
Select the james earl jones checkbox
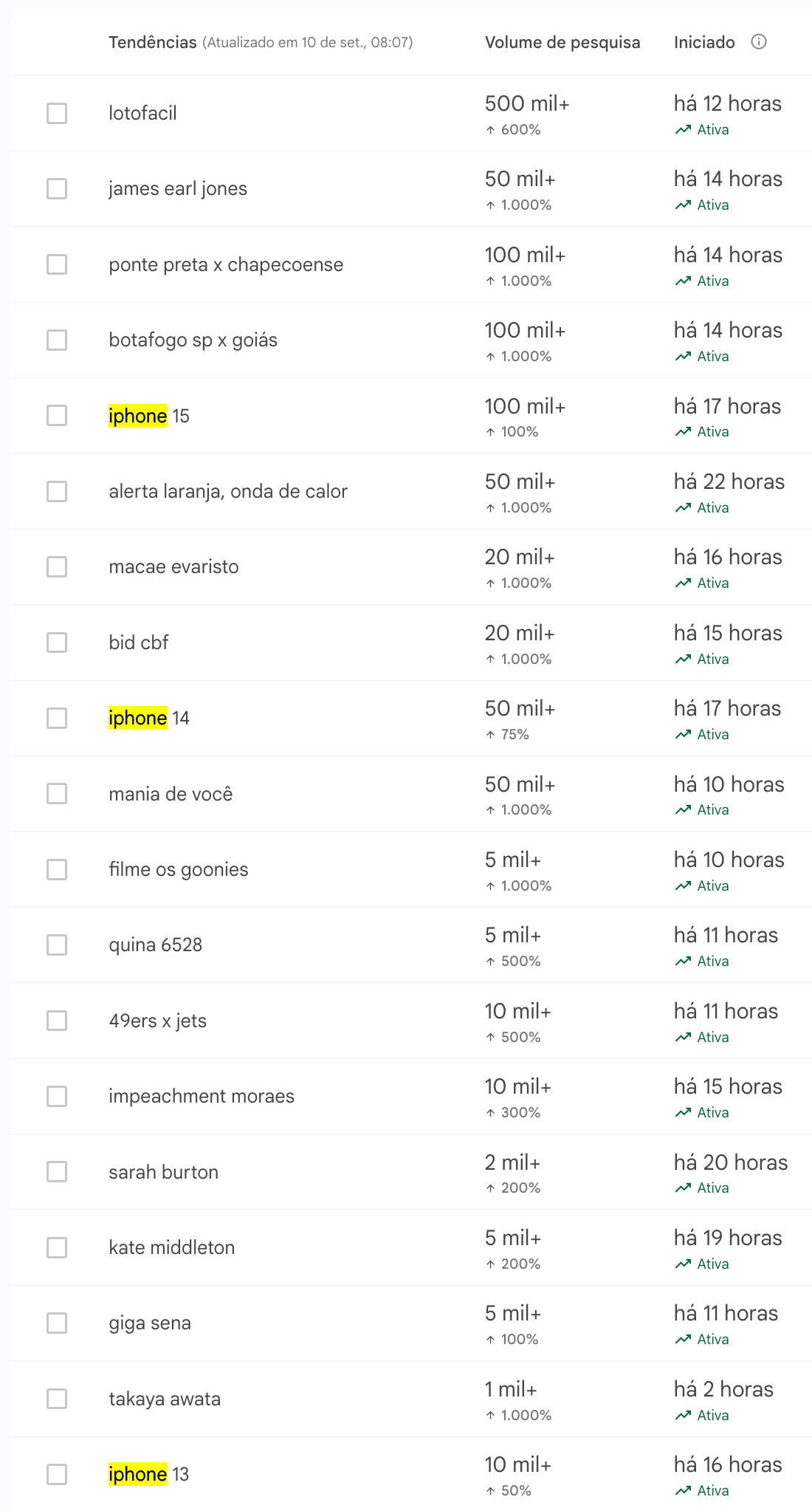click(x=57, y=188)
